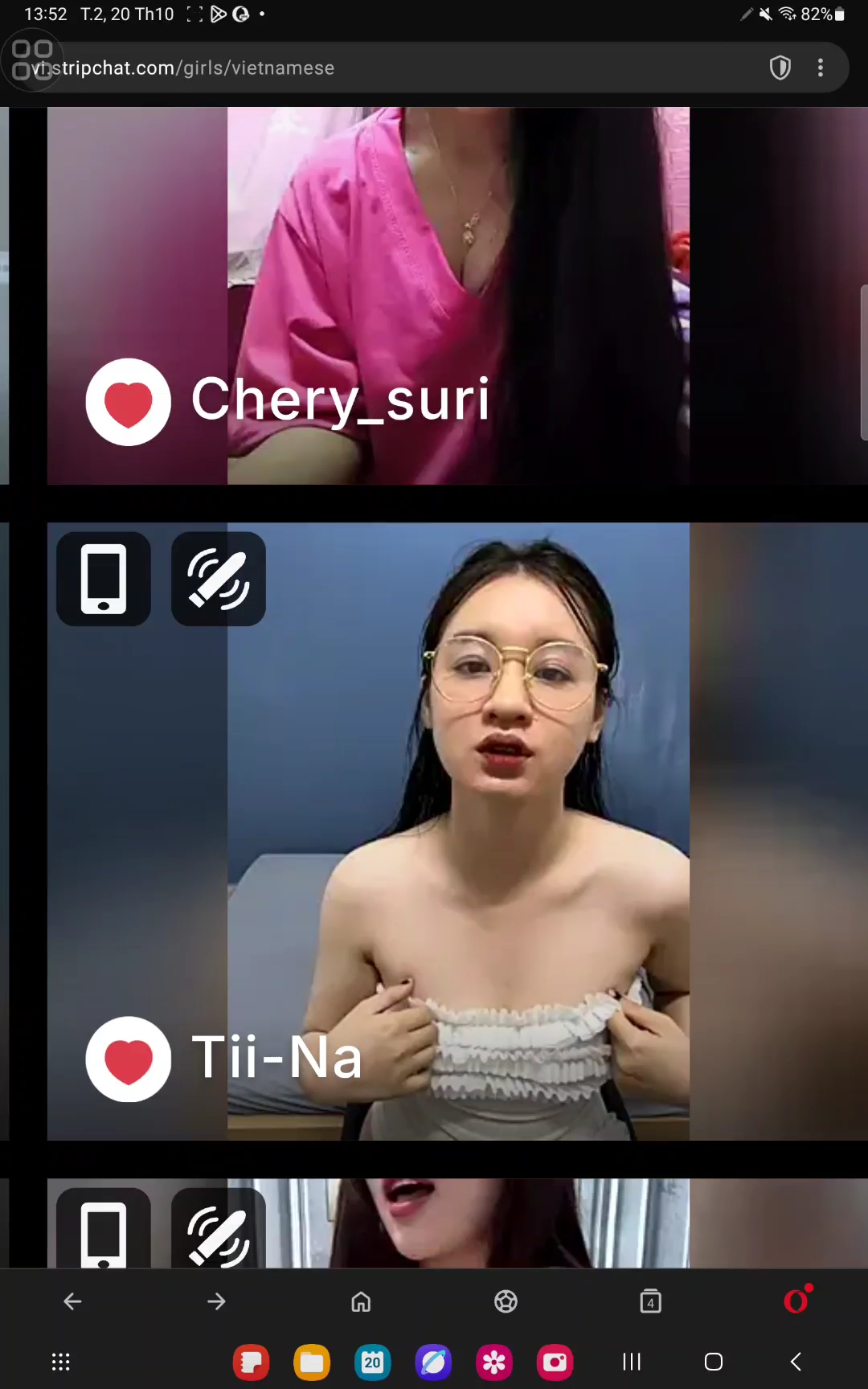The height and width of the screenshot is (1389, 868).
Task: Open the system recent apps view
Action: tap(632, 1362)
